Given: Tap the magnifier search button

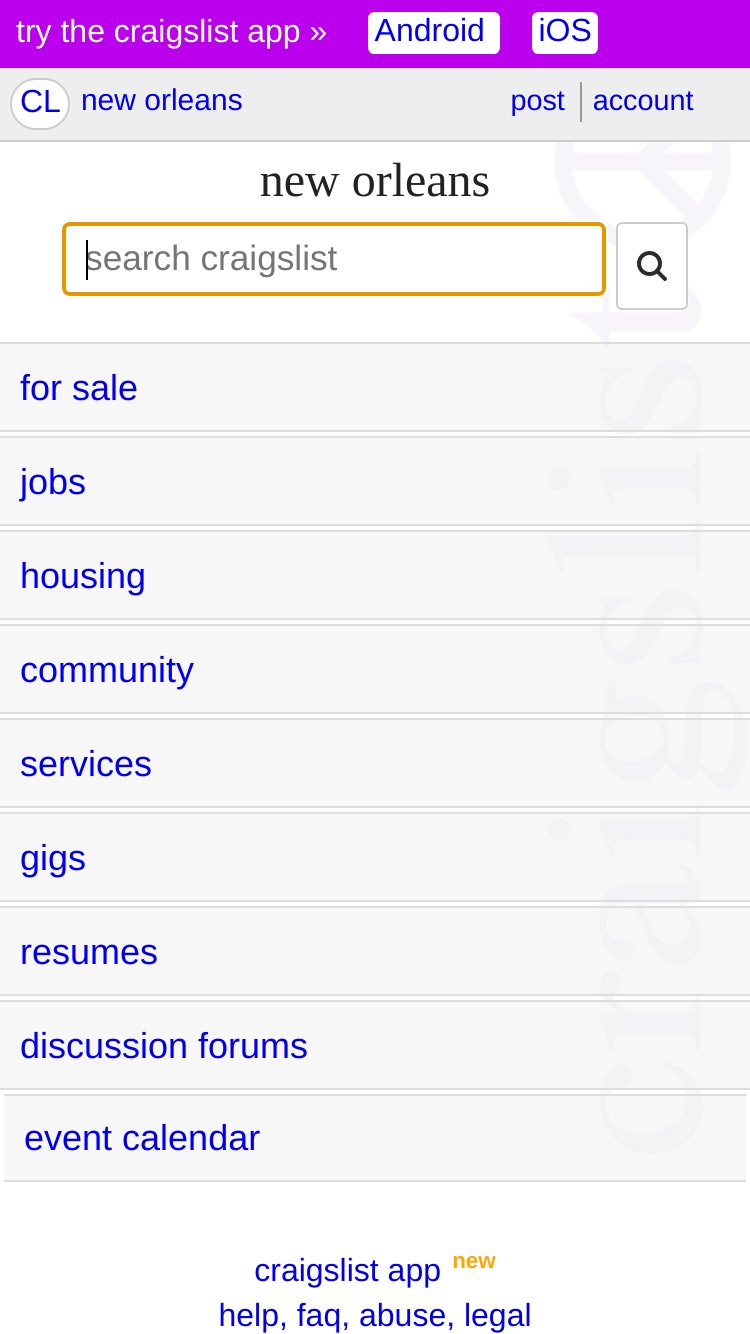Looking at the screenshot, I should click(652, 266).
